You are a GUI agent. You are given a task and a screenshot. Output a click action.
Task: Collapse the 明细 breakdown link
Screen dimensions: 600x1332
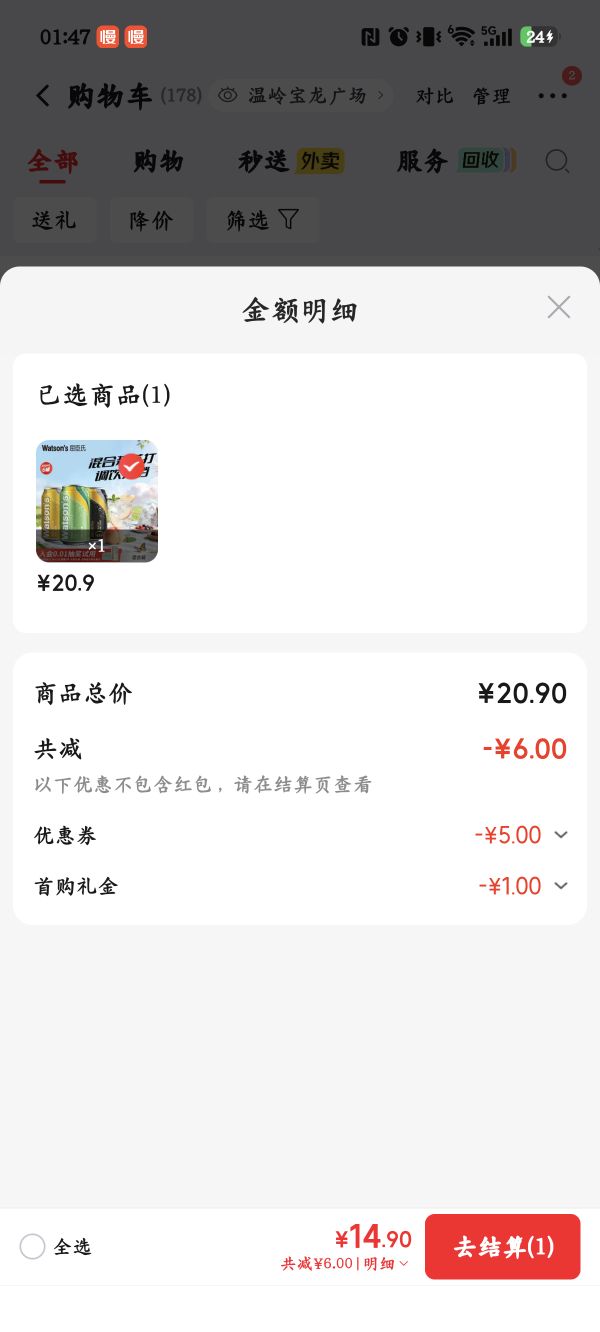coord(386,1264)
